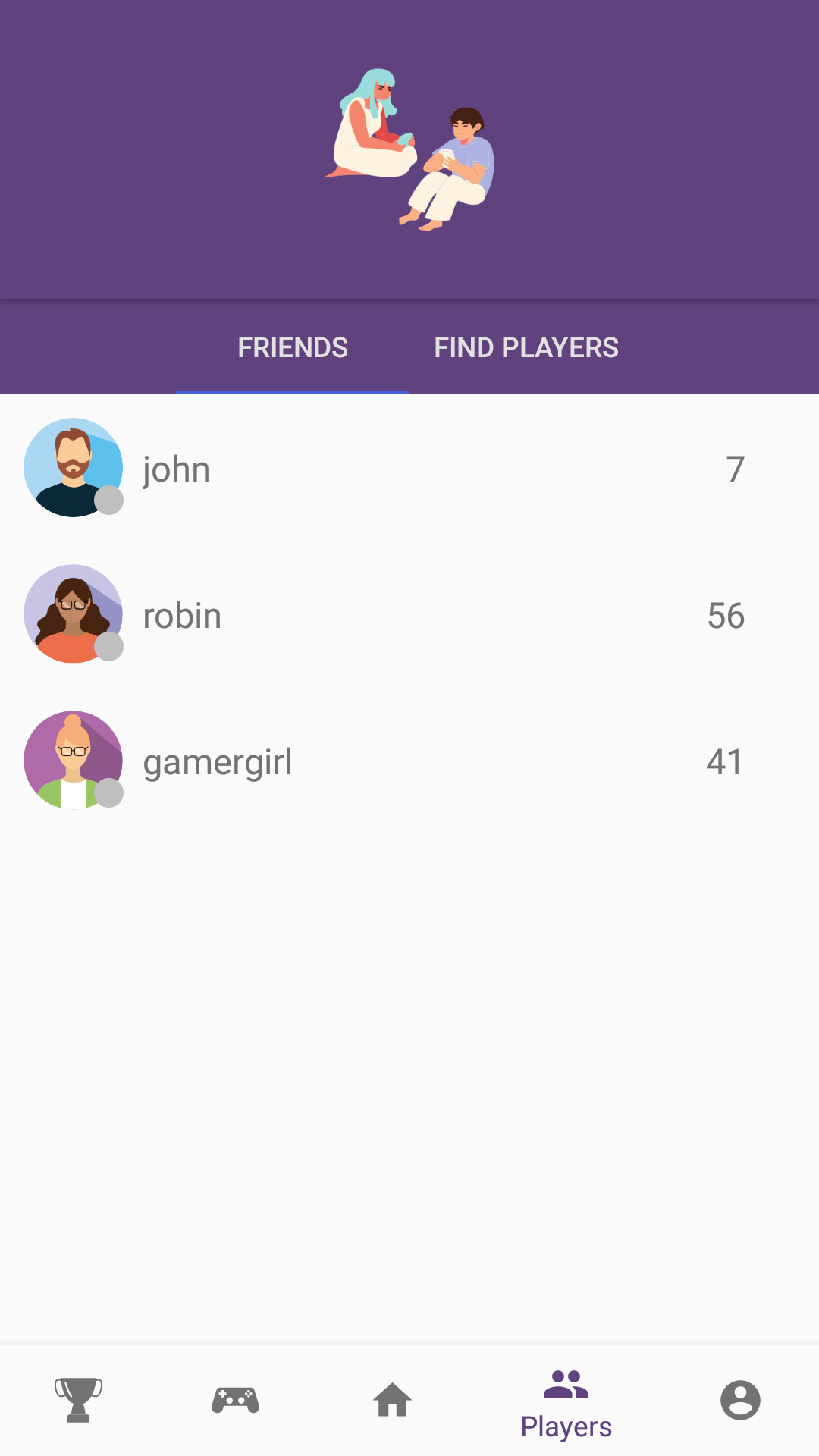Open the account profile tab
The width and height of the screenshot is (819, 1456).
740,1400
